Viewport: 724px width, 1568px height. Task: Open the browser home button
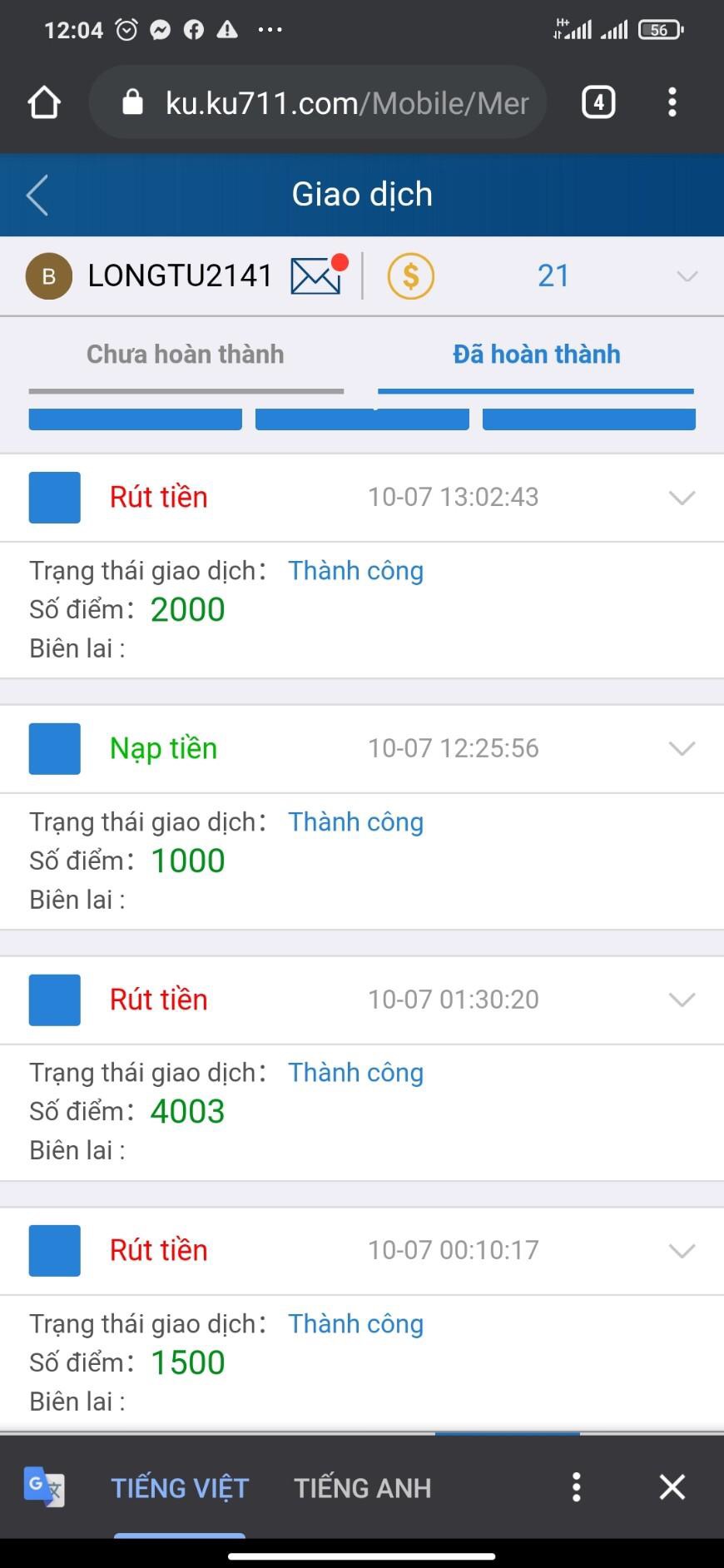pos(44,103)
